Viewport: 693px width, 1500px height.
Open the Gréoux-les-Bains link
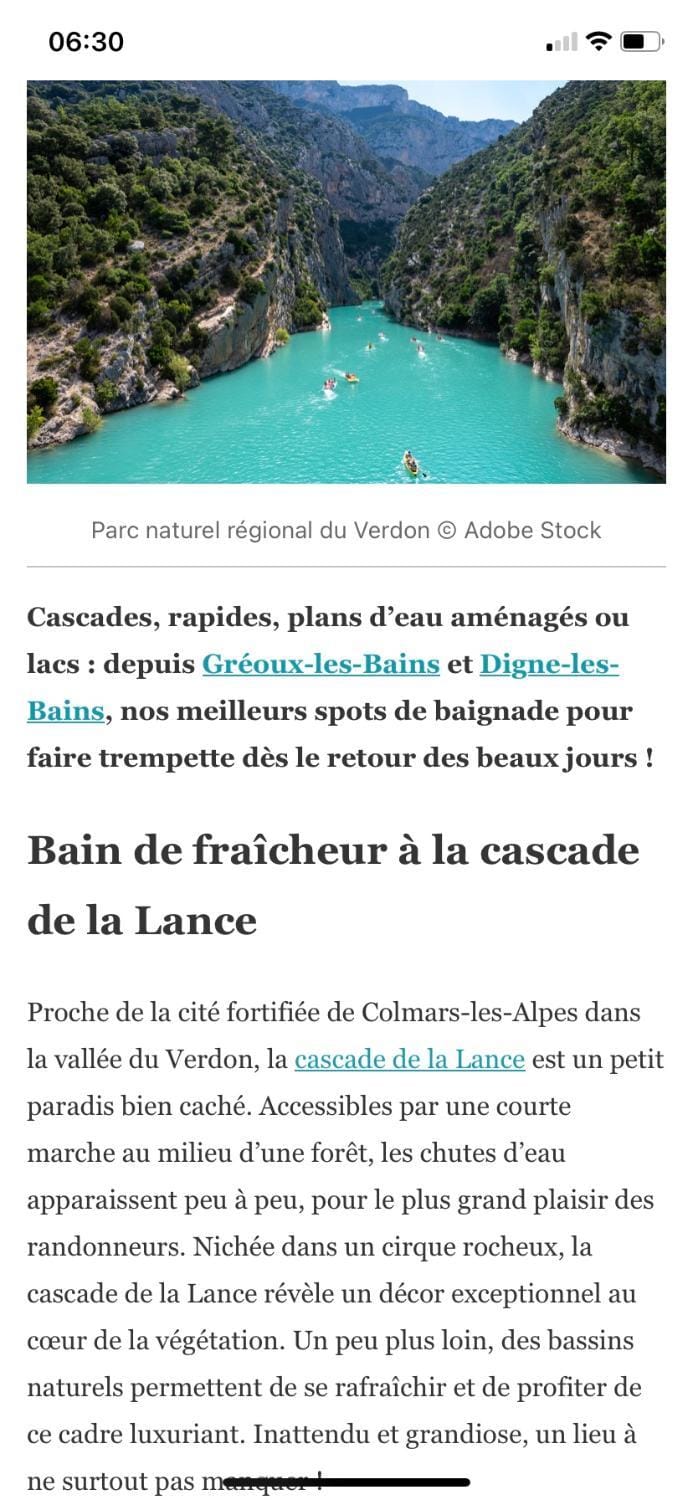(x=320, y=664)
